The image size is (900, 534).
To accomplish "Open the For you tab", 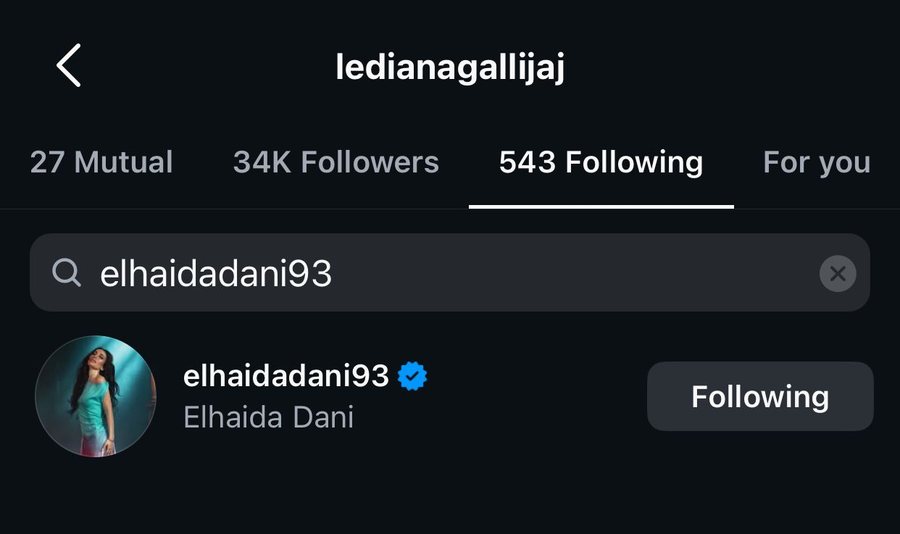I will tap(816, 162).
